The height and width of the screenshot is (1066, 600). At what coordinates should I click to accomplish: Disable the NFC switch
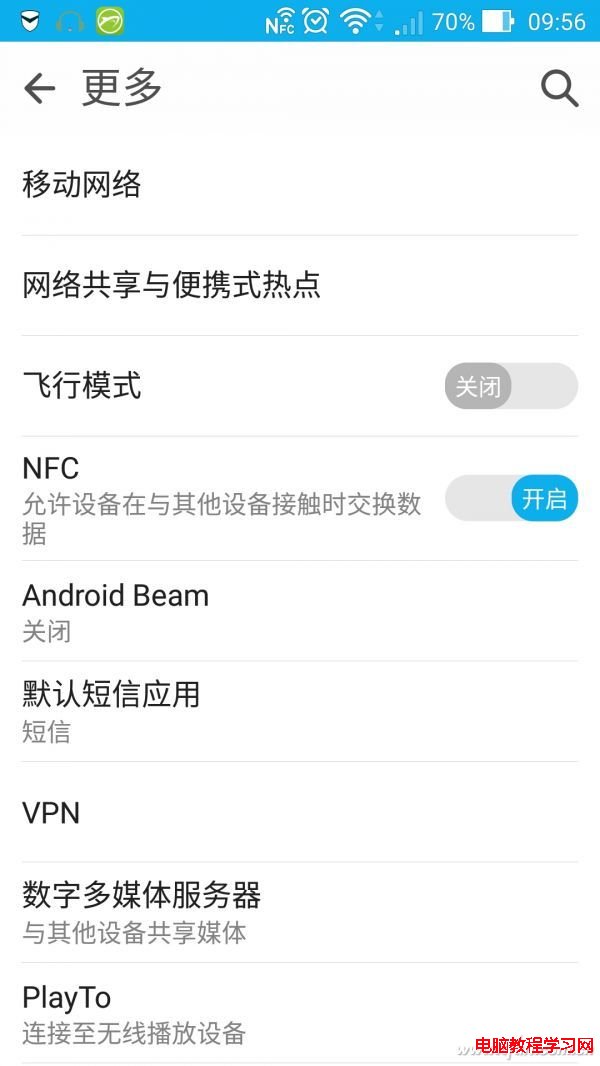click(x=511, y=498)
